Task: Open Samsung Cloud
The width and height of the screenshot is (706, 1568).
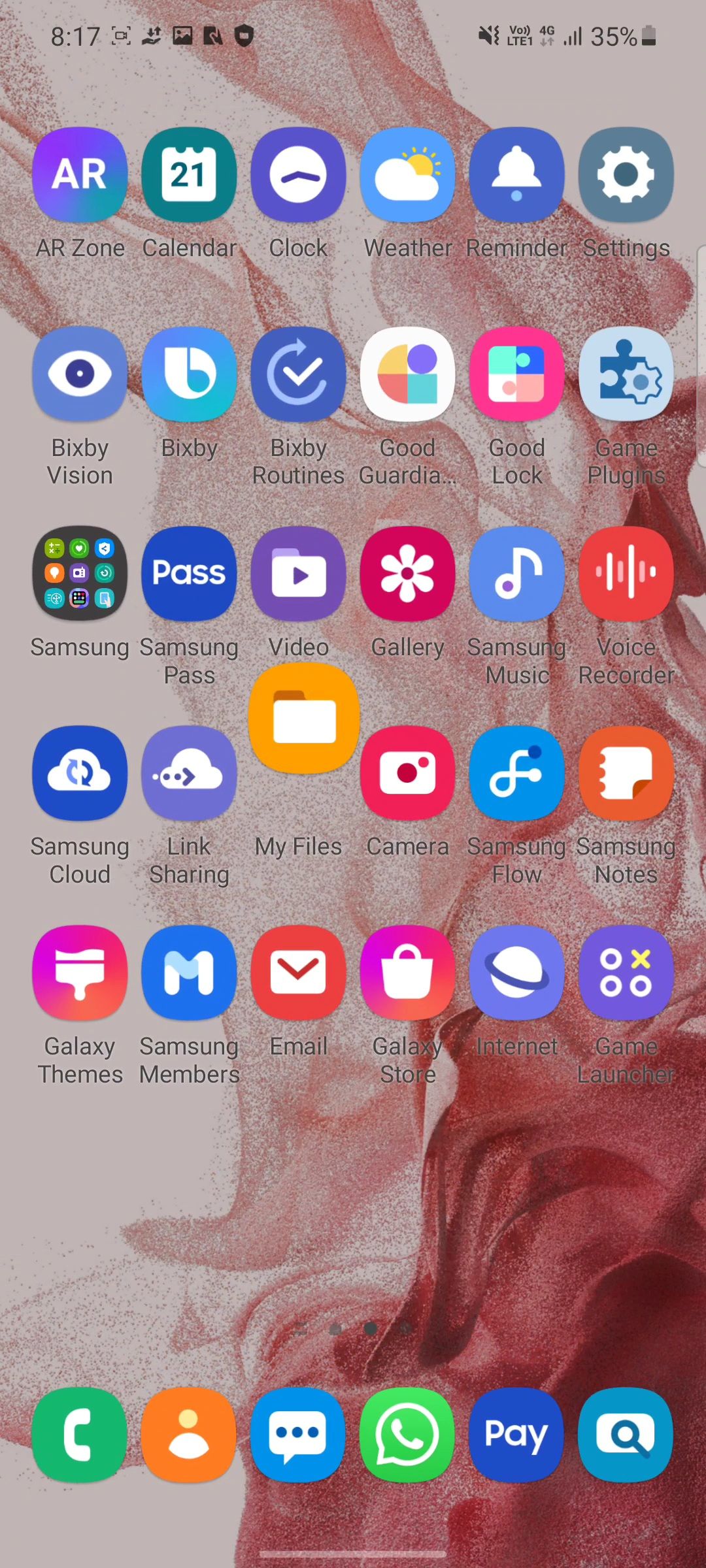Action: (80, 773)
